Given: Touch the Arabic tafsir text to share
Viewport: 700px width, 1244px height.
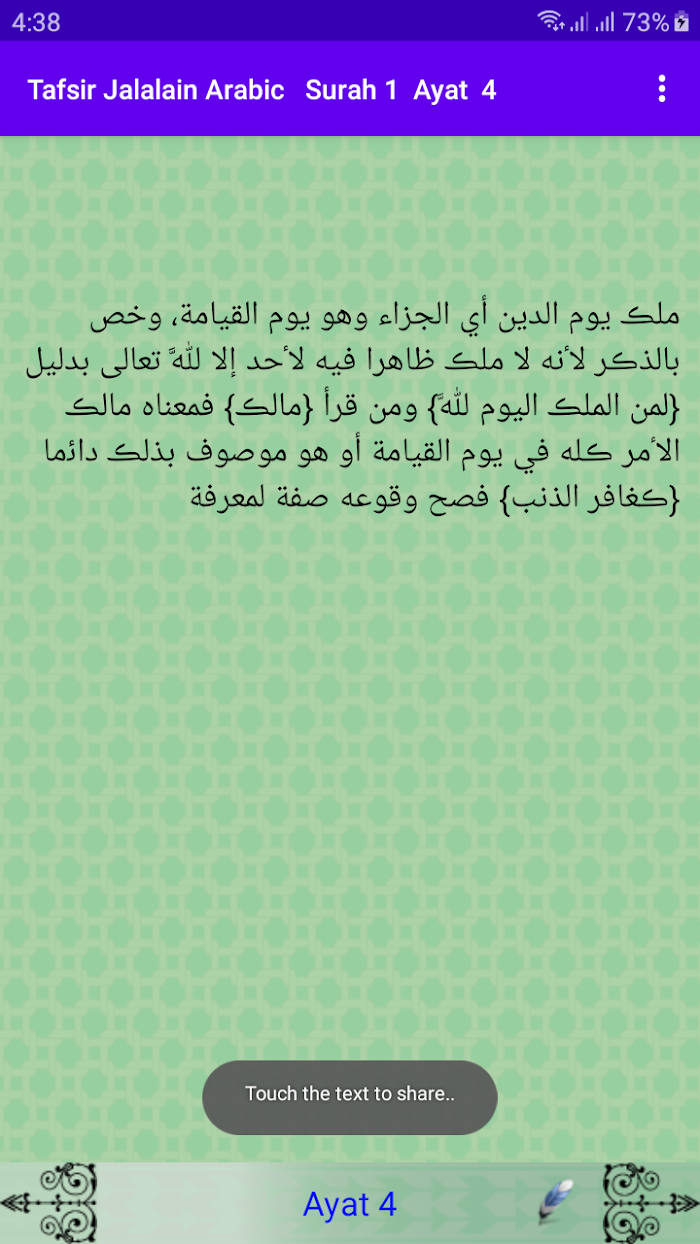Looking at the screenshot, I should [352, 408].
